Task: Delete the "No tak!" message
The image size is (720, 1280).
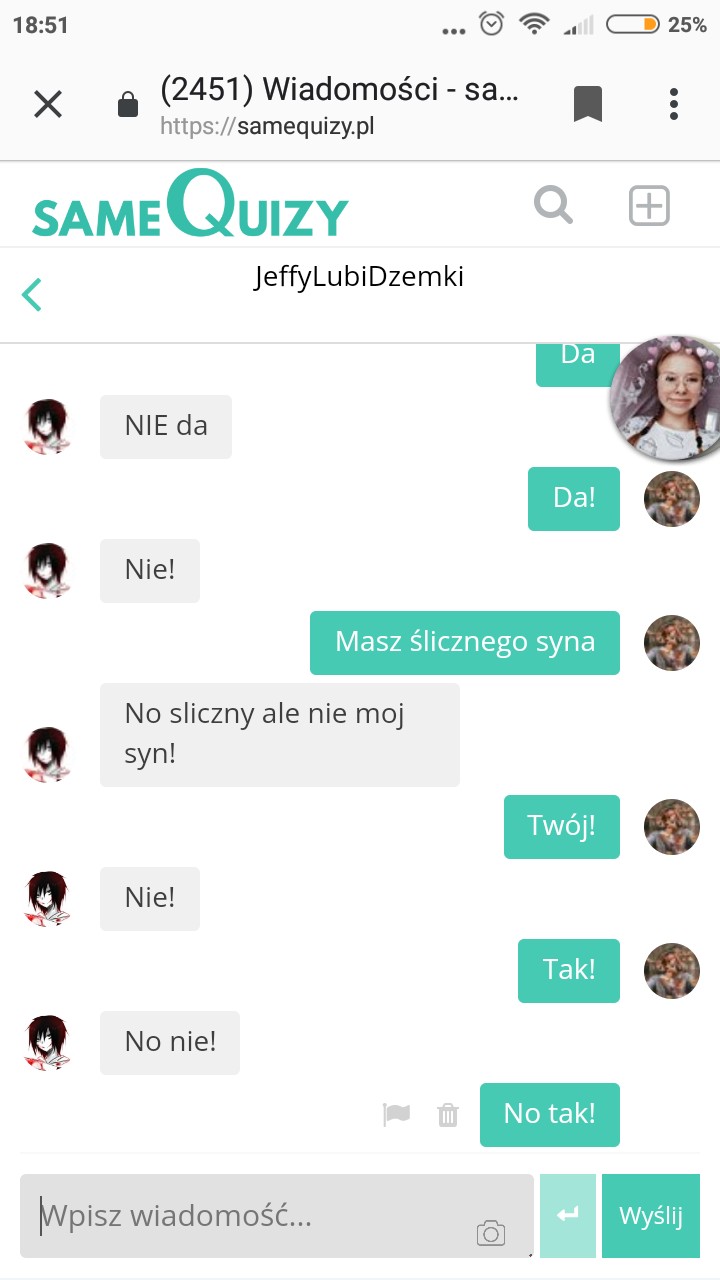Action: click(448, 1114)
